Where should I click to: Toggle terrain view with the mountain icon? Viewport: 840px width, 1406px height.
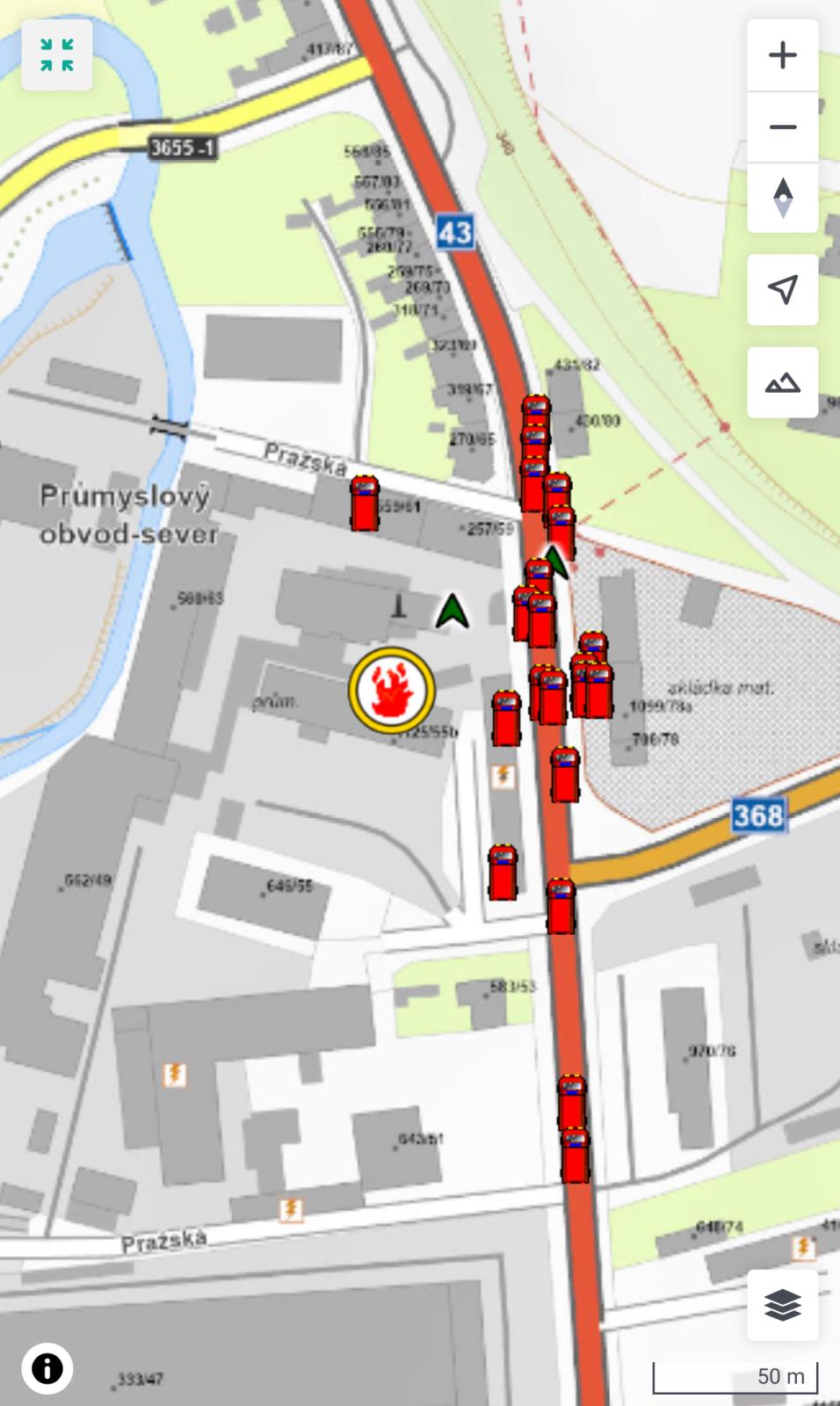782,382
